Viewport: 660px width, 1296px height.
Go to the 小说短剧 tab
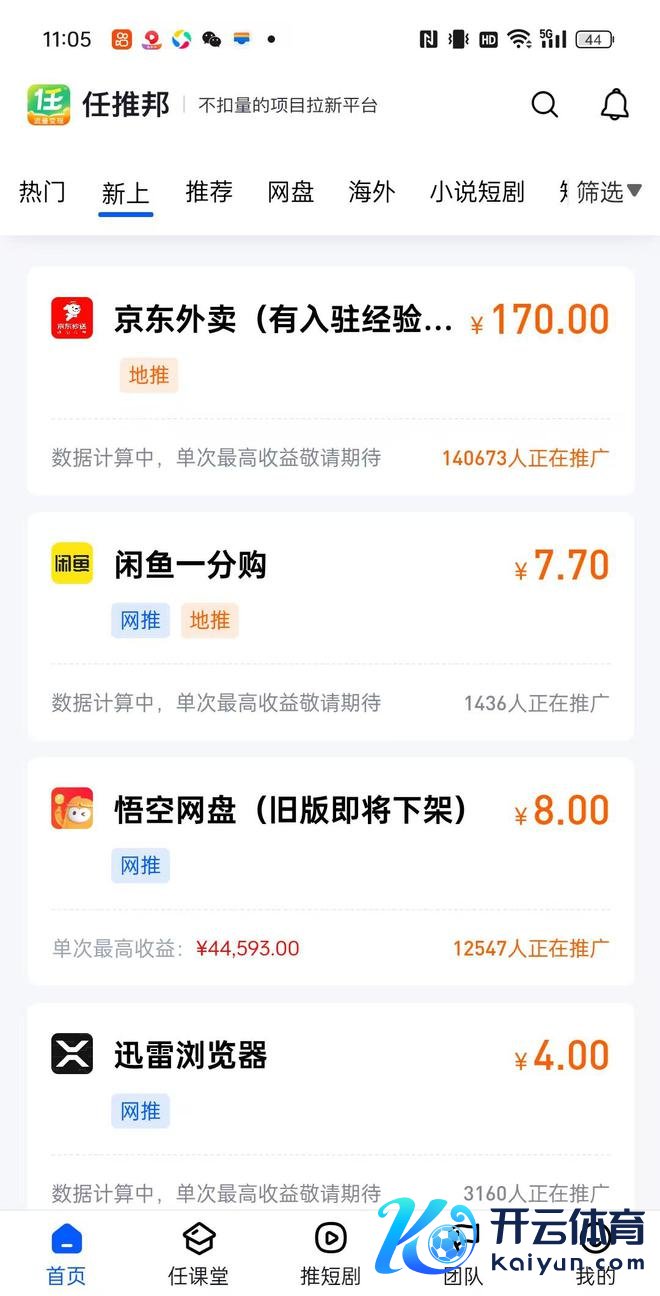(477, 191)
